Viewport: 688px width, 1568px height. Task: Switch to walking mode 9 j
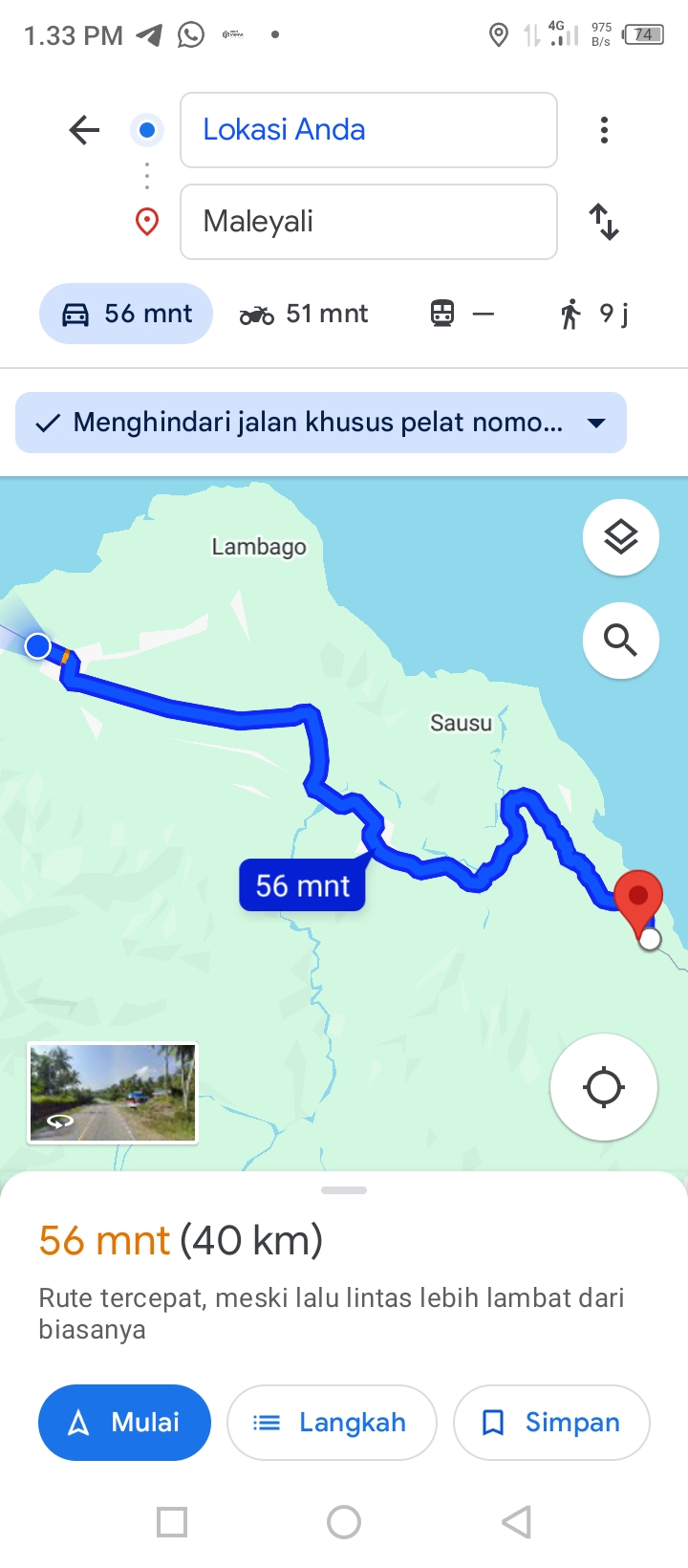tap(594, 314)
